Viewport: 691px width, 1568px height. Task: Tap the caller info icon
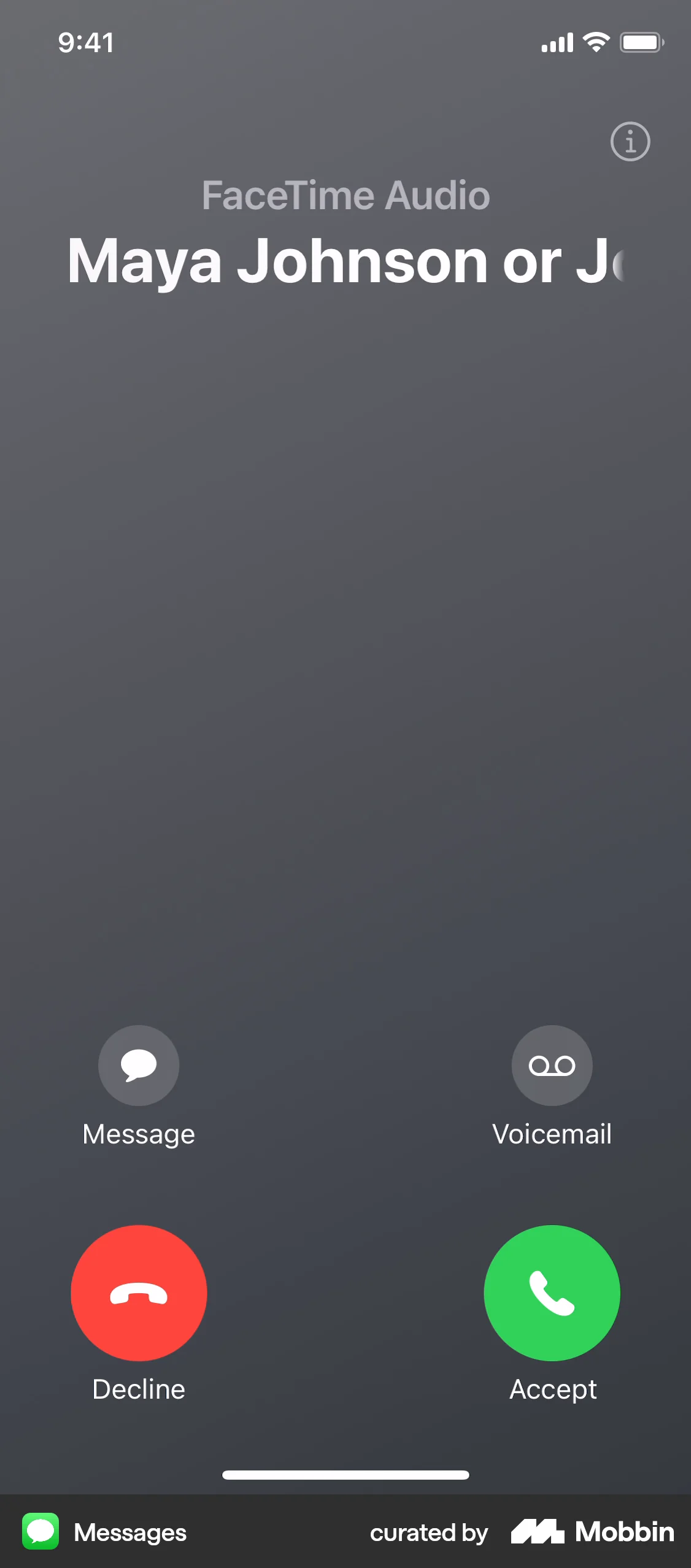pyautogui.click(x=631, y=141)
